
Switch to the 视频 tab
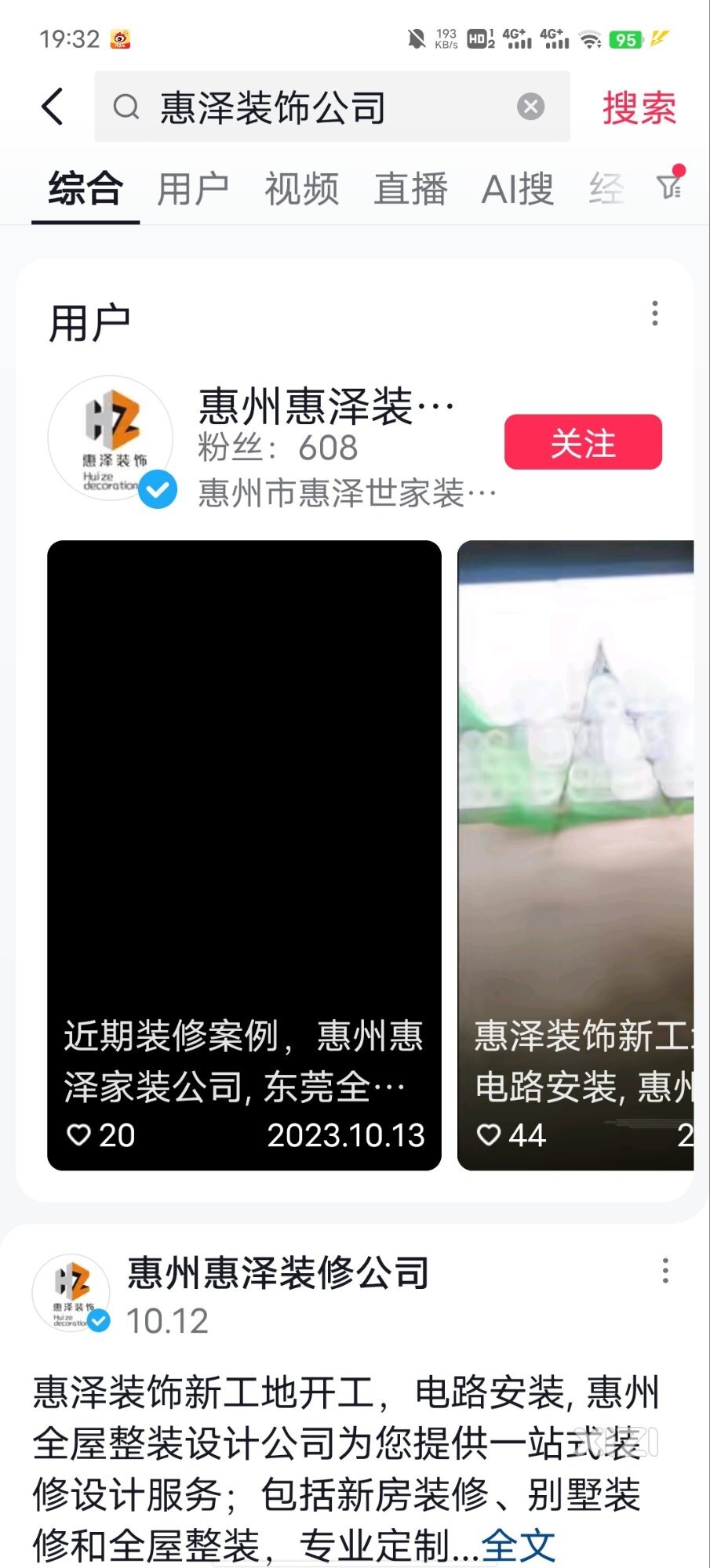click(x=301, y=190)
